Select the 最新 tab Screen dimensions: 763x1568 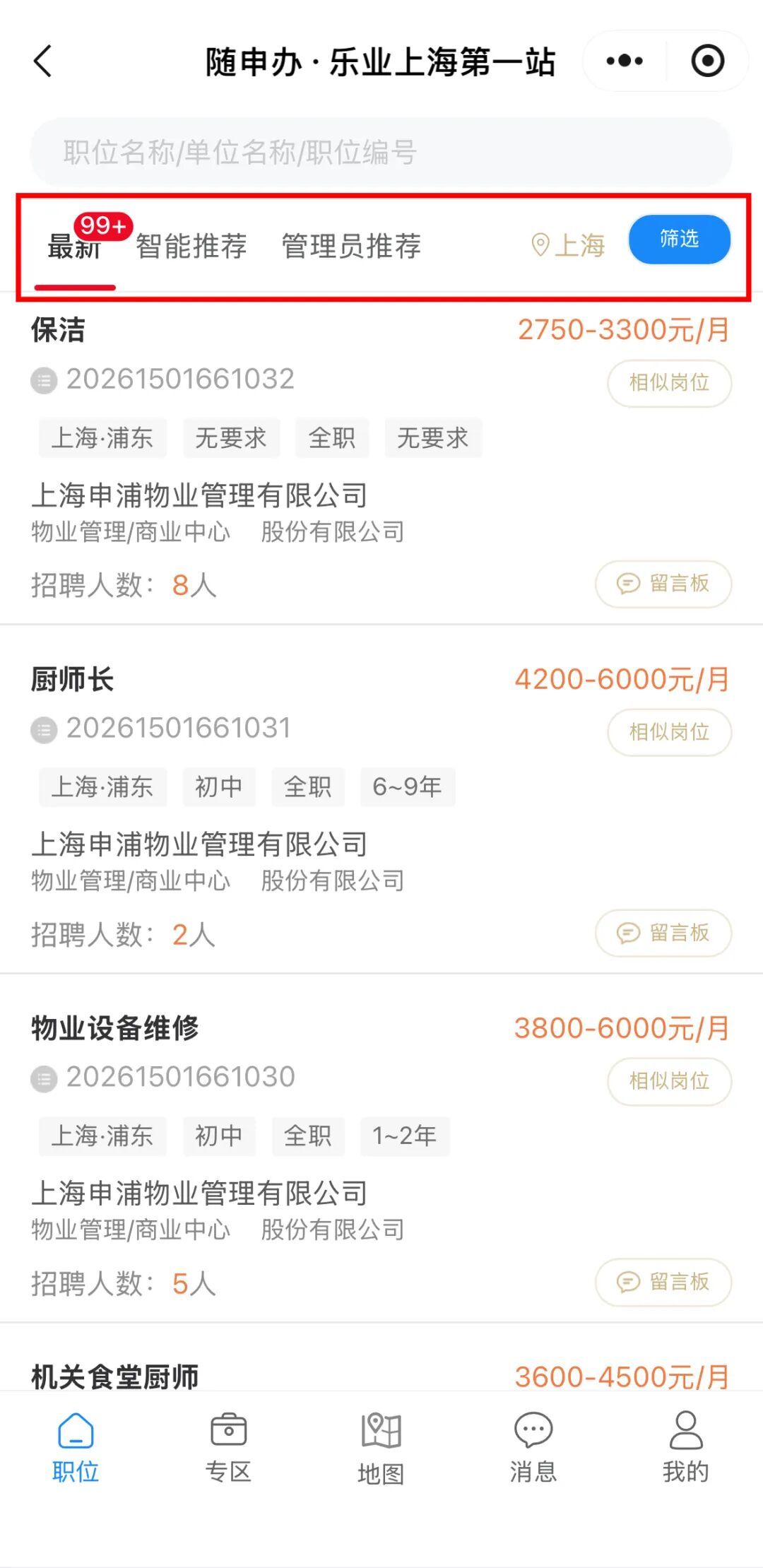(x=74, y=247)
